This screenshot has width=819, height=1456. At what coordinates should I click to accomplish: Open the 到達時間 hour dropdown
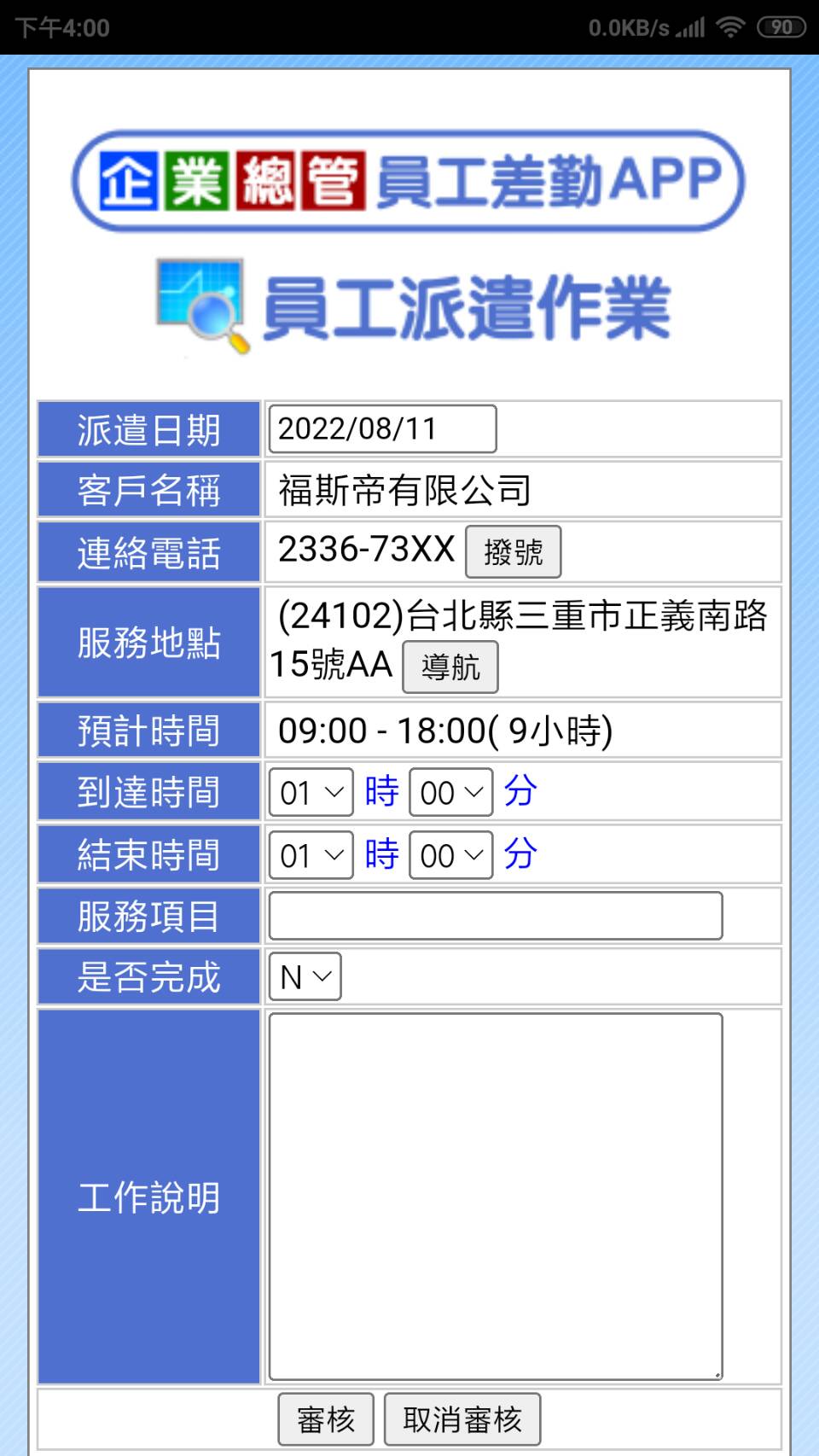tap(310, 791)
